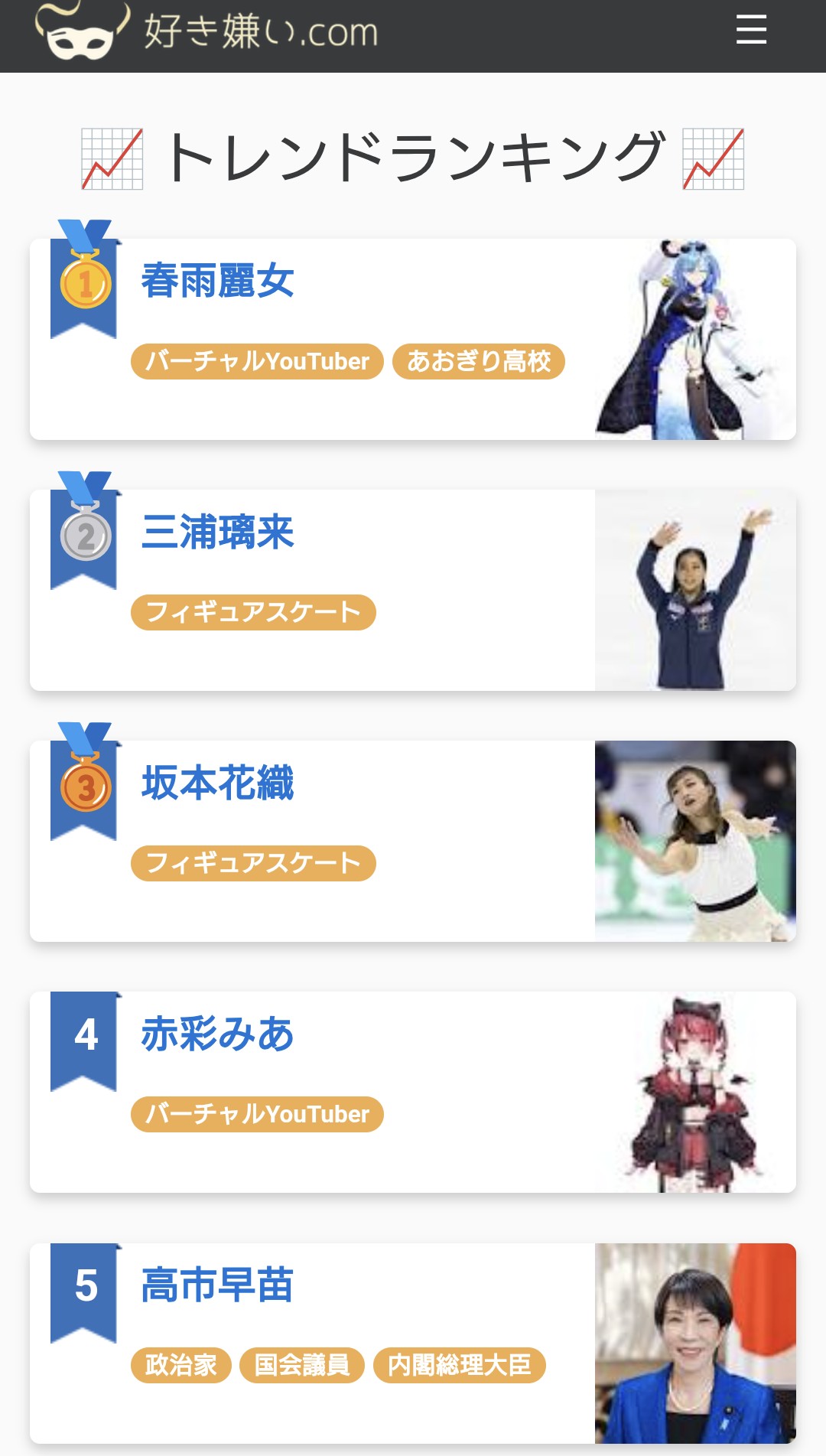The image size is (826, 1456).
Task: Open the 春雨麗女 character image
Action: click(694, 340)
